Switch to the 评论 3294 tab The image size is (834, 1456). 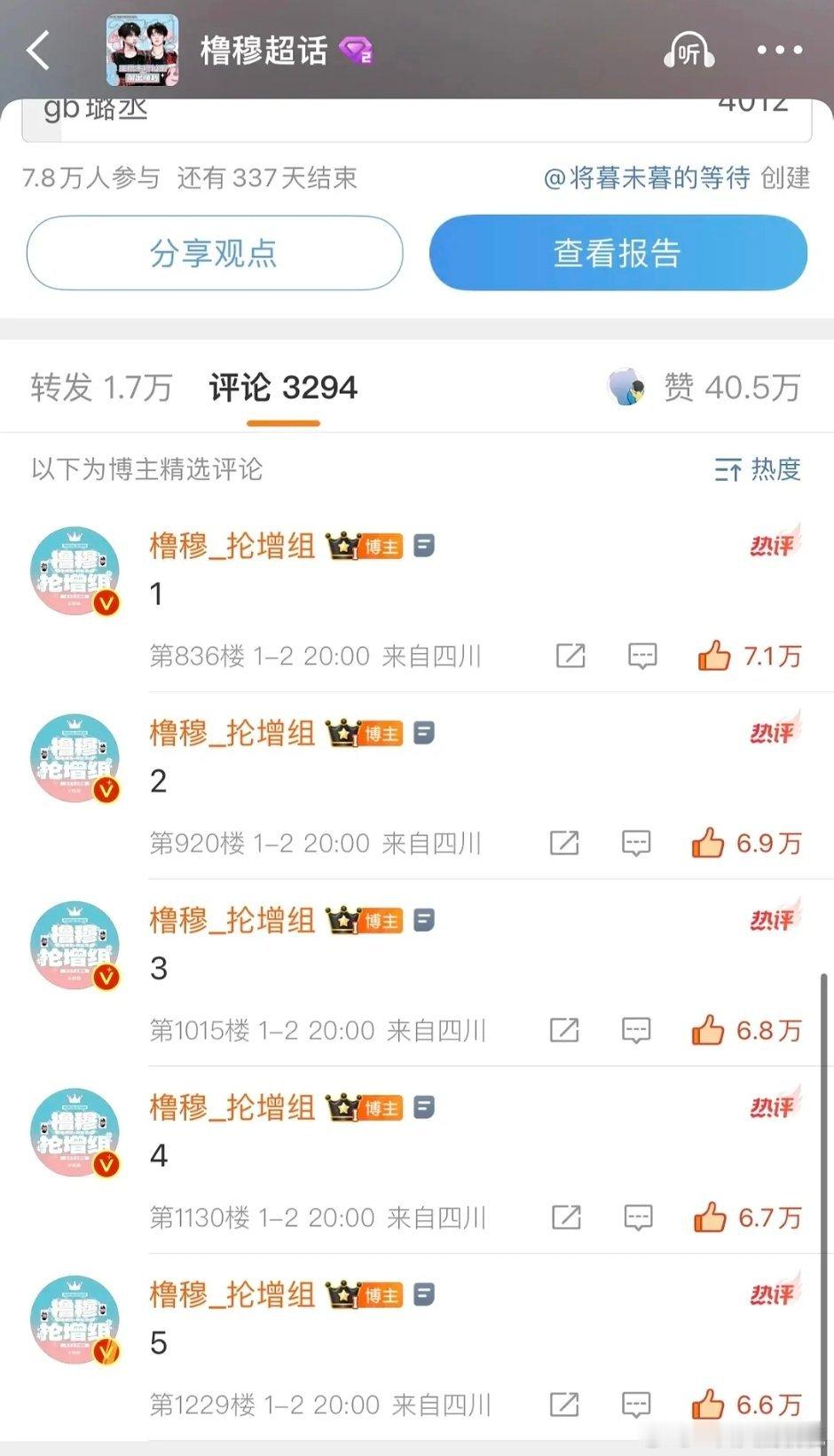[282, 388]
